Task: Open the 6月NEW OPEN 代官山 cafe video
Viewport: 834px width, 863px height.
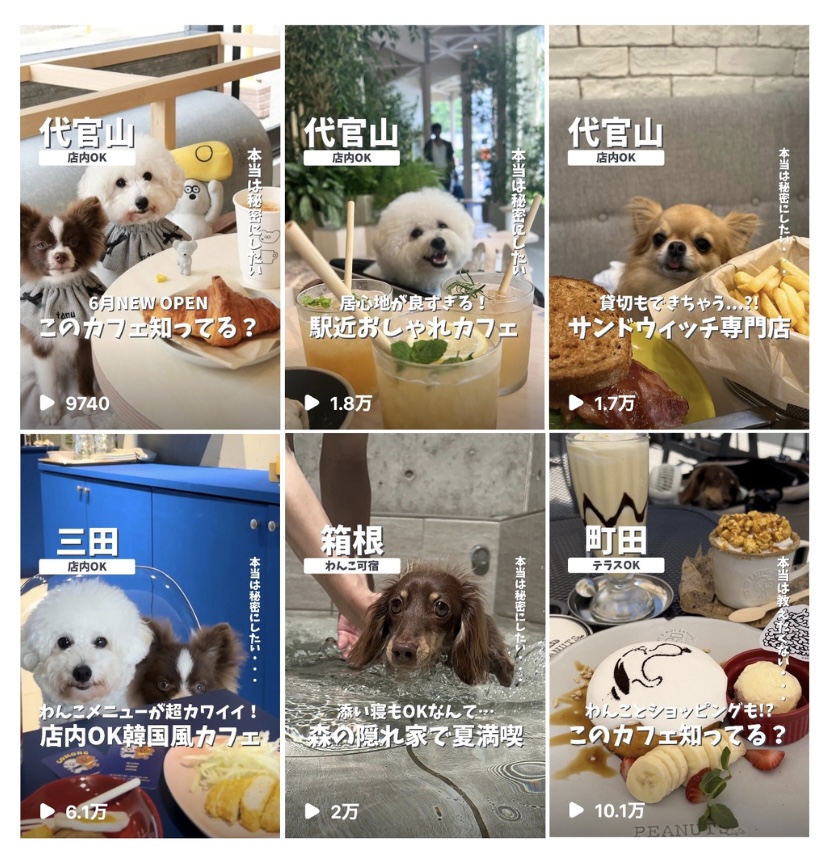Action: tap(150, 227)
